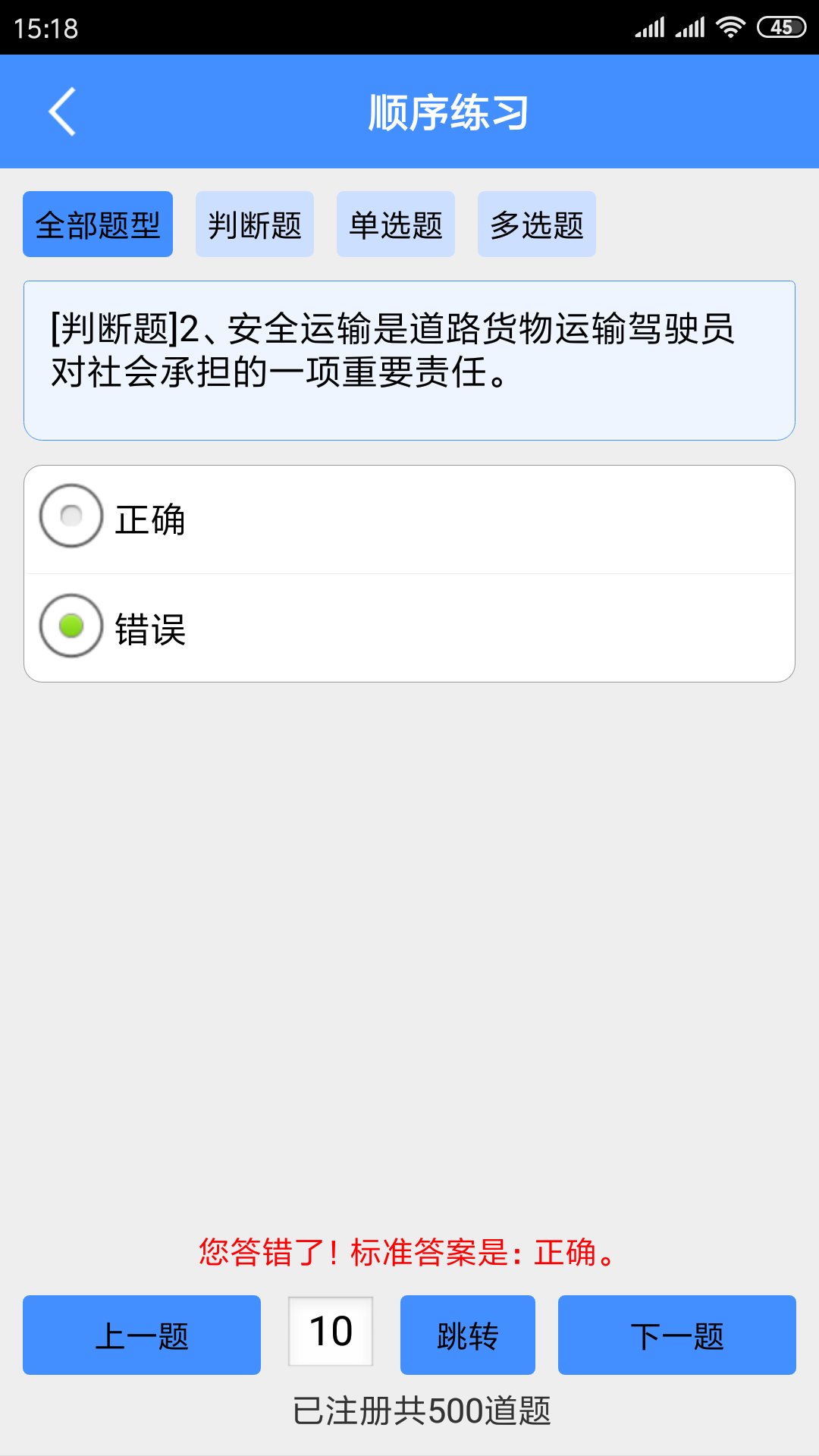Click the question number input showing 10
Screen dimensions: 819x1456
click(330, 1332)
